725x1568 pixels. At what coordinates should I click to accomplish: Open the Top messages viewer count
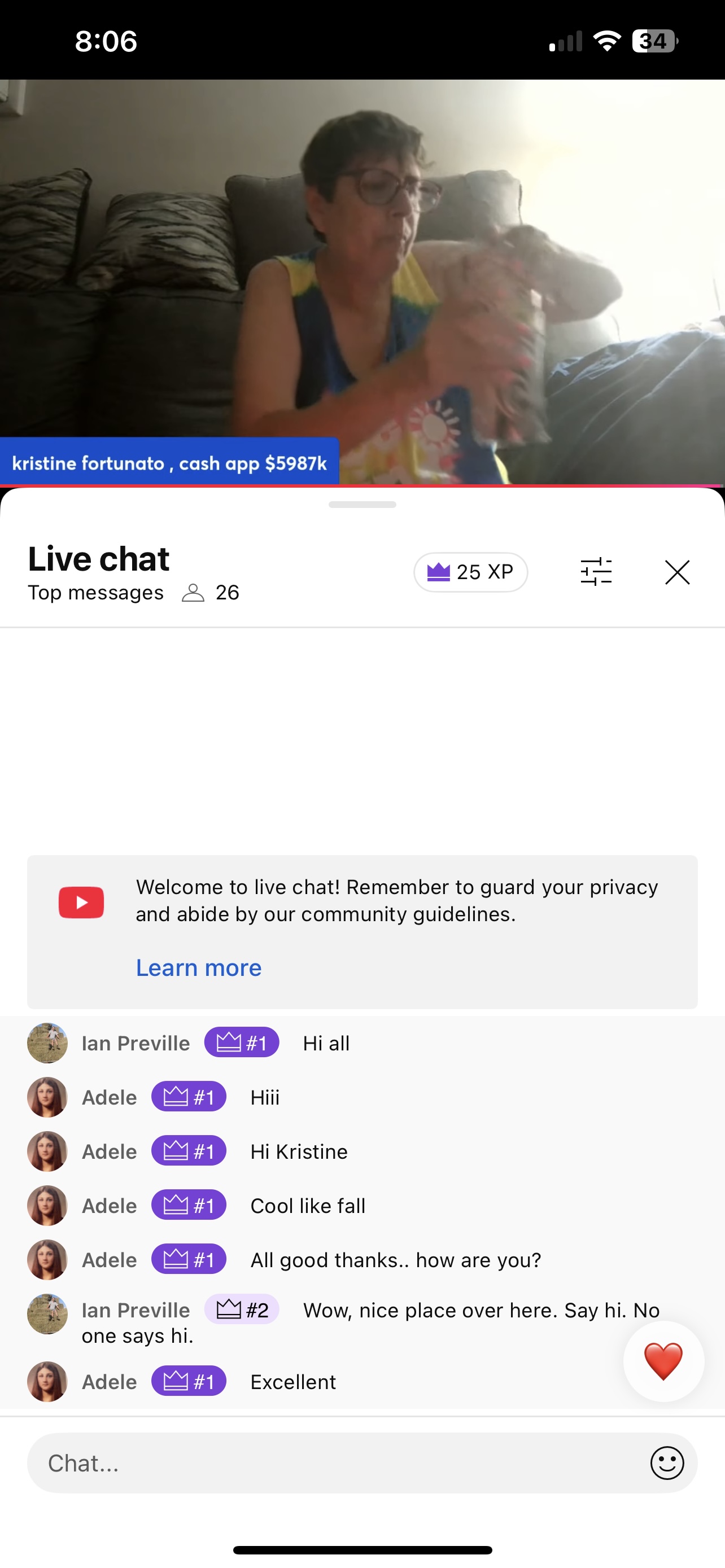click(210, 593)
